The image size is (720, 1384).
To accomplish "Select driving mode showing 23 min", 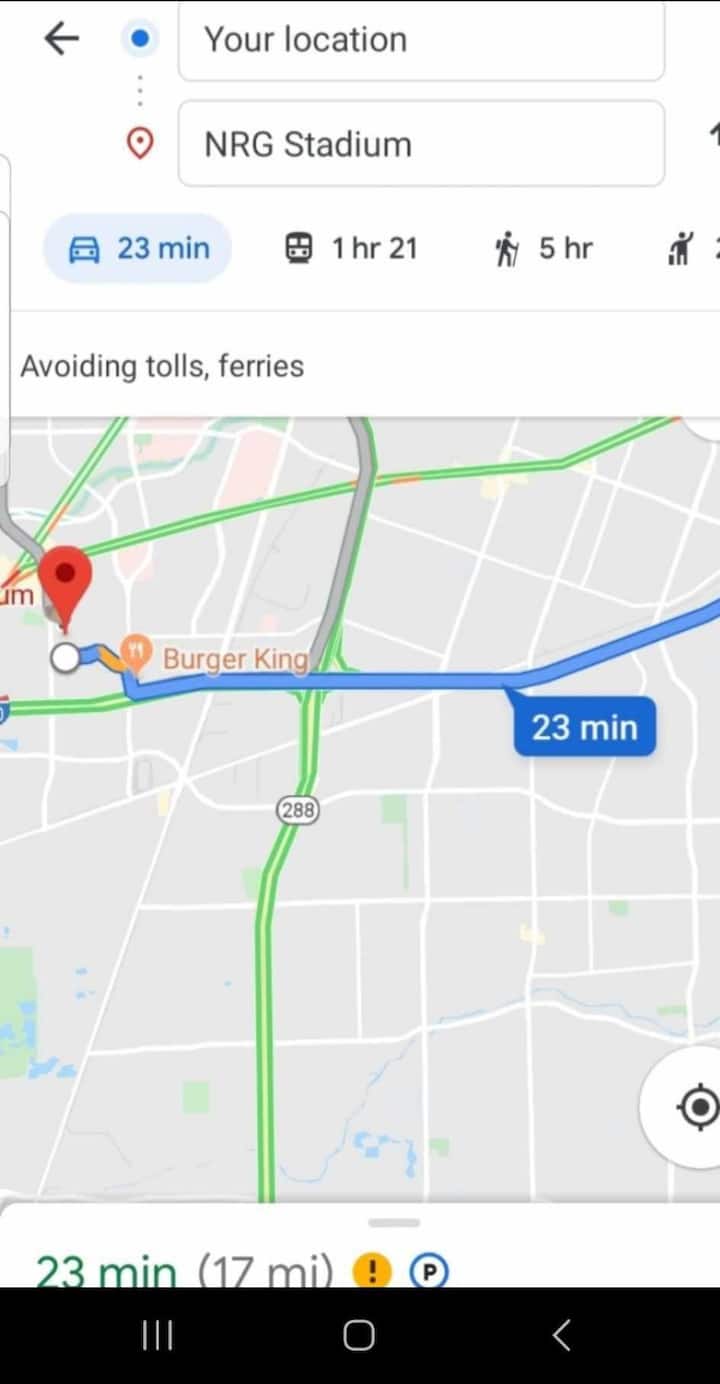I will coord(139,248).
